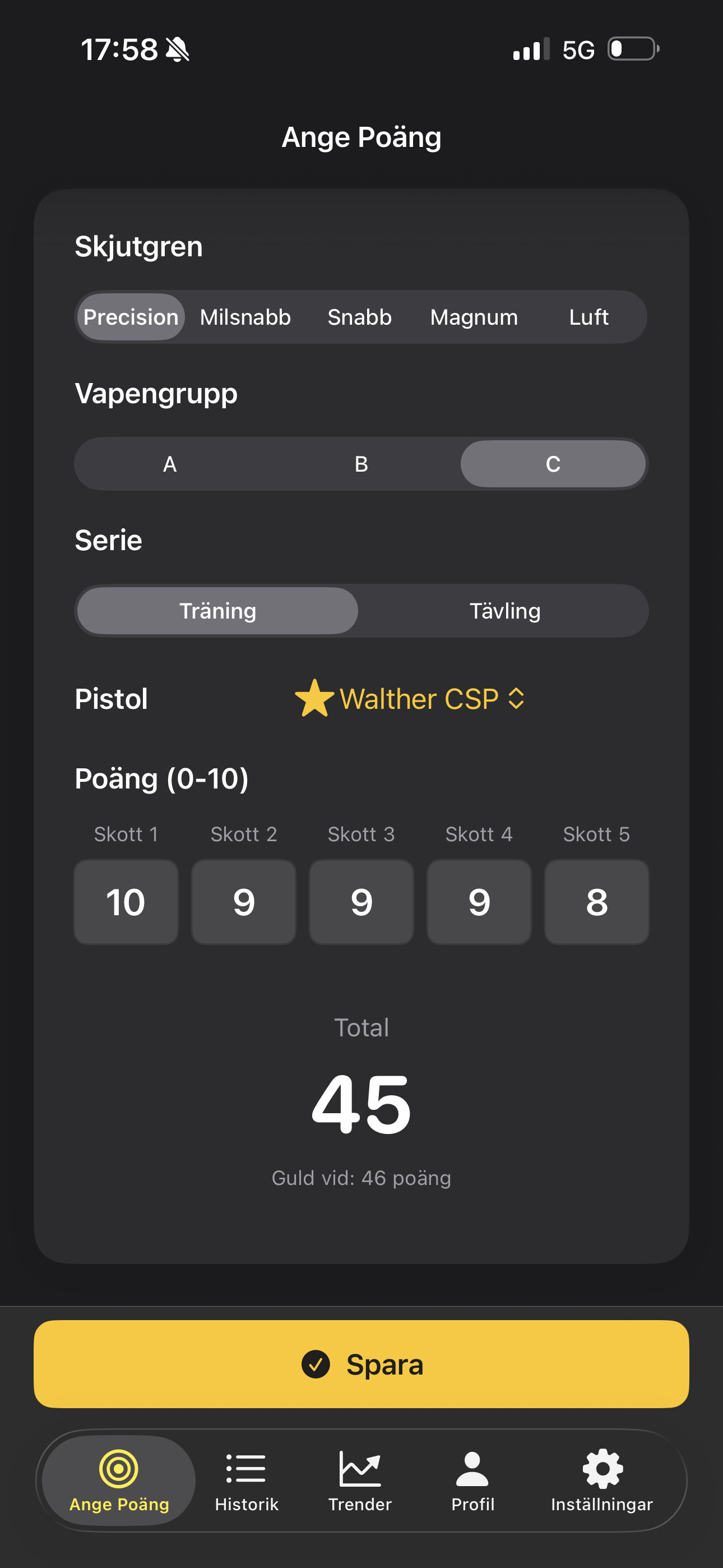Edit the Skott 1 score field
Image resolution: width=723 pixels, height=1568 pixels.
(126, 901)
